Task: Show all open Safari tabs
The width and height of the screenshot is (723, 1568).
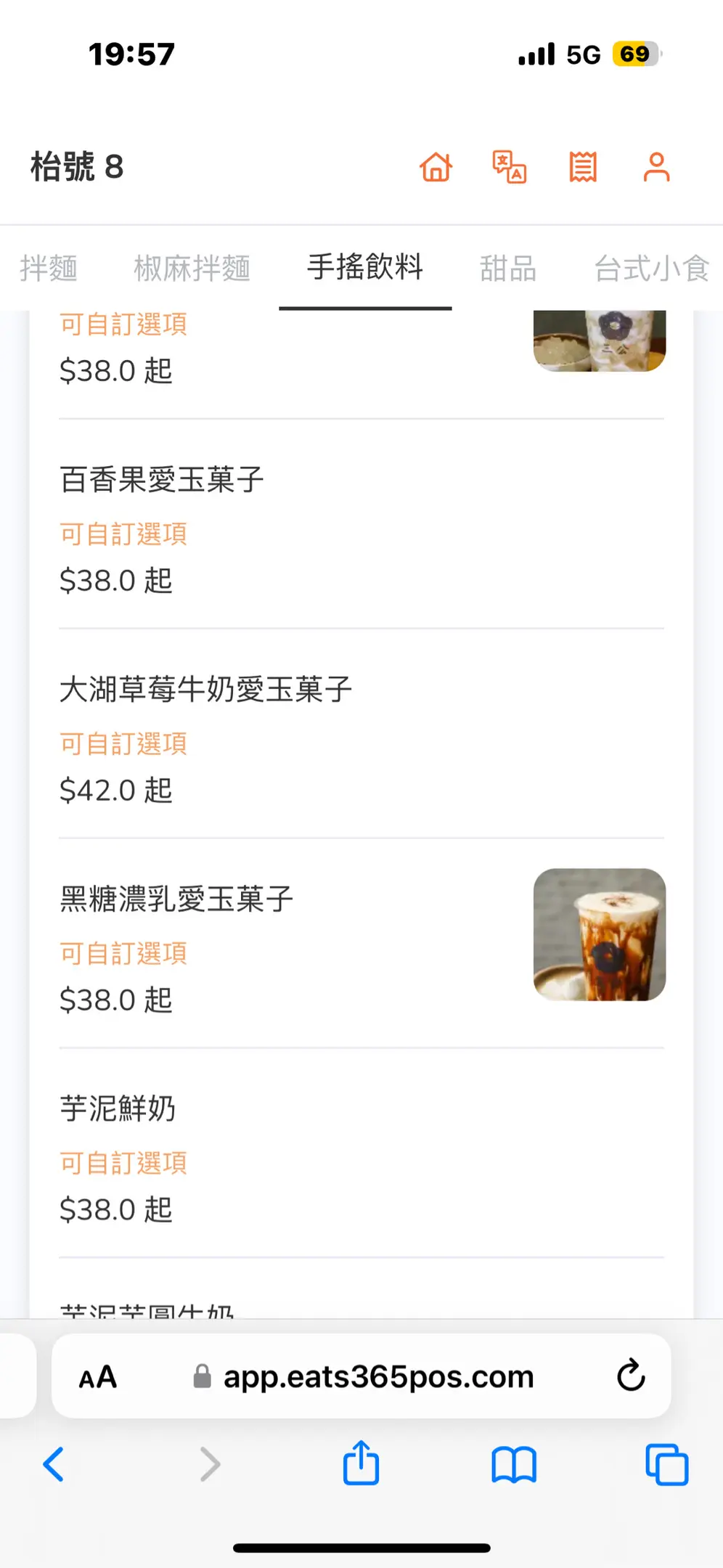Action: click(666, 1464)
